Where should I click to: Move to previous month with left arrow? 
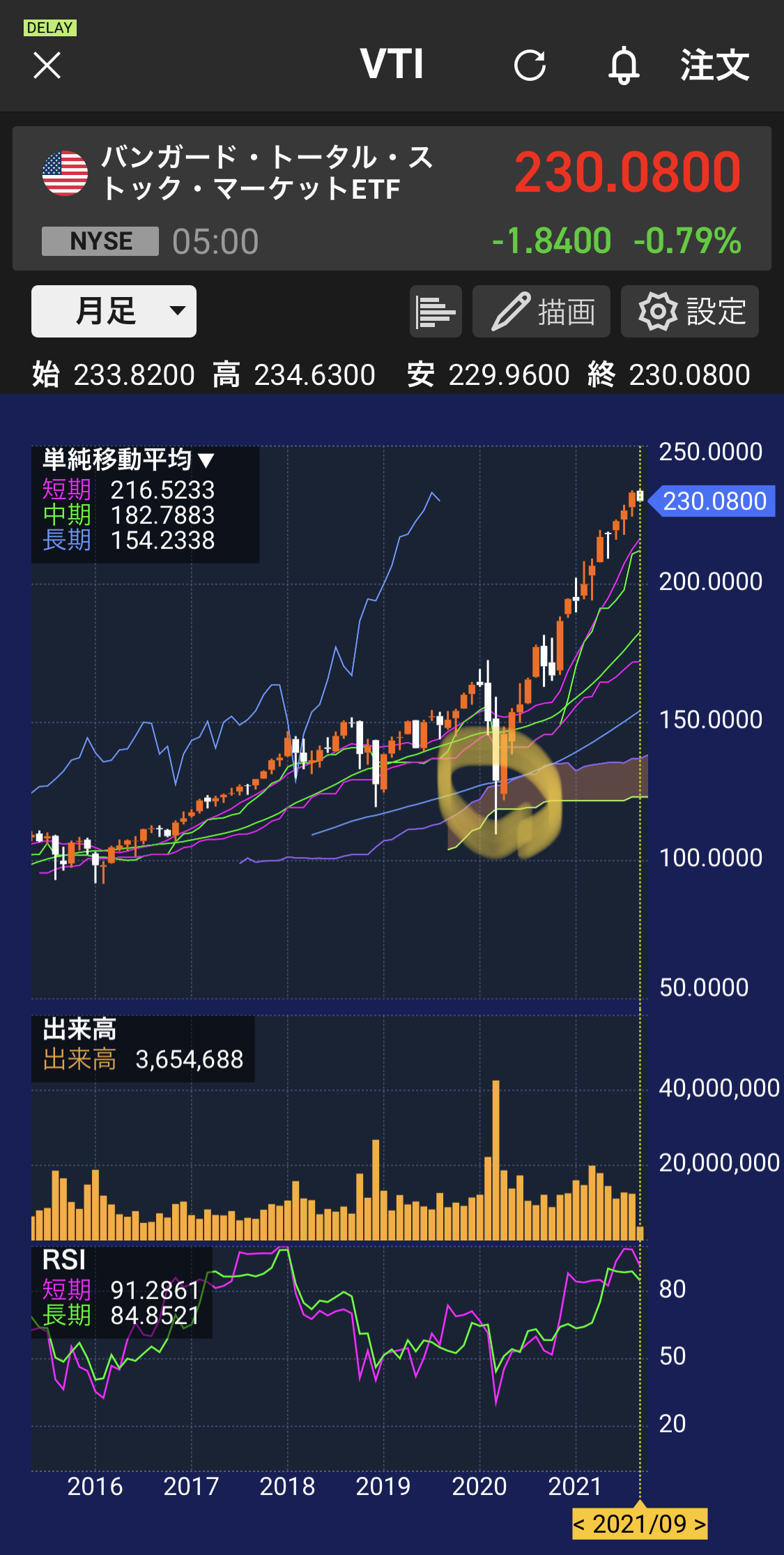[x=580, y=1525]
